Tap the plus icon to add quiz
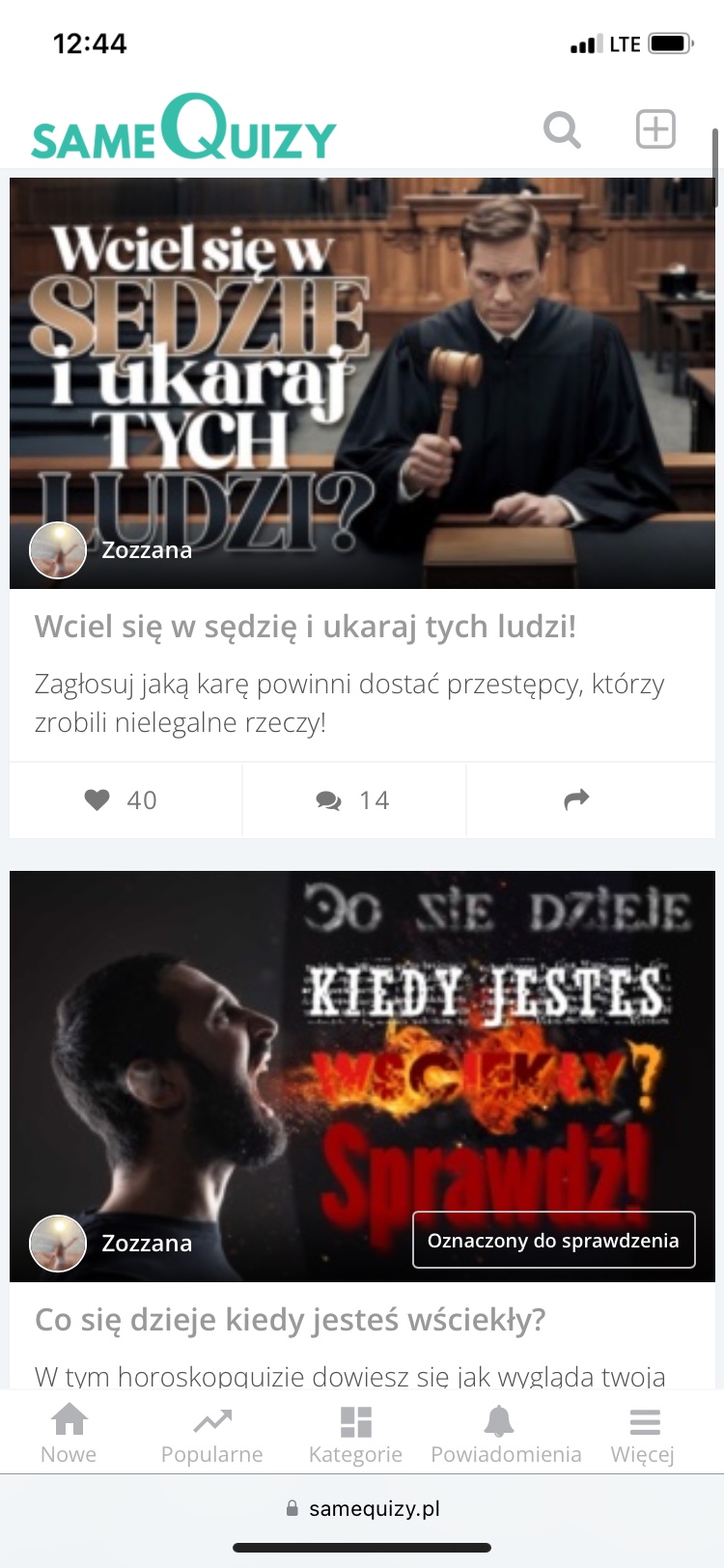724x1568 pixels. pos(655,129)
